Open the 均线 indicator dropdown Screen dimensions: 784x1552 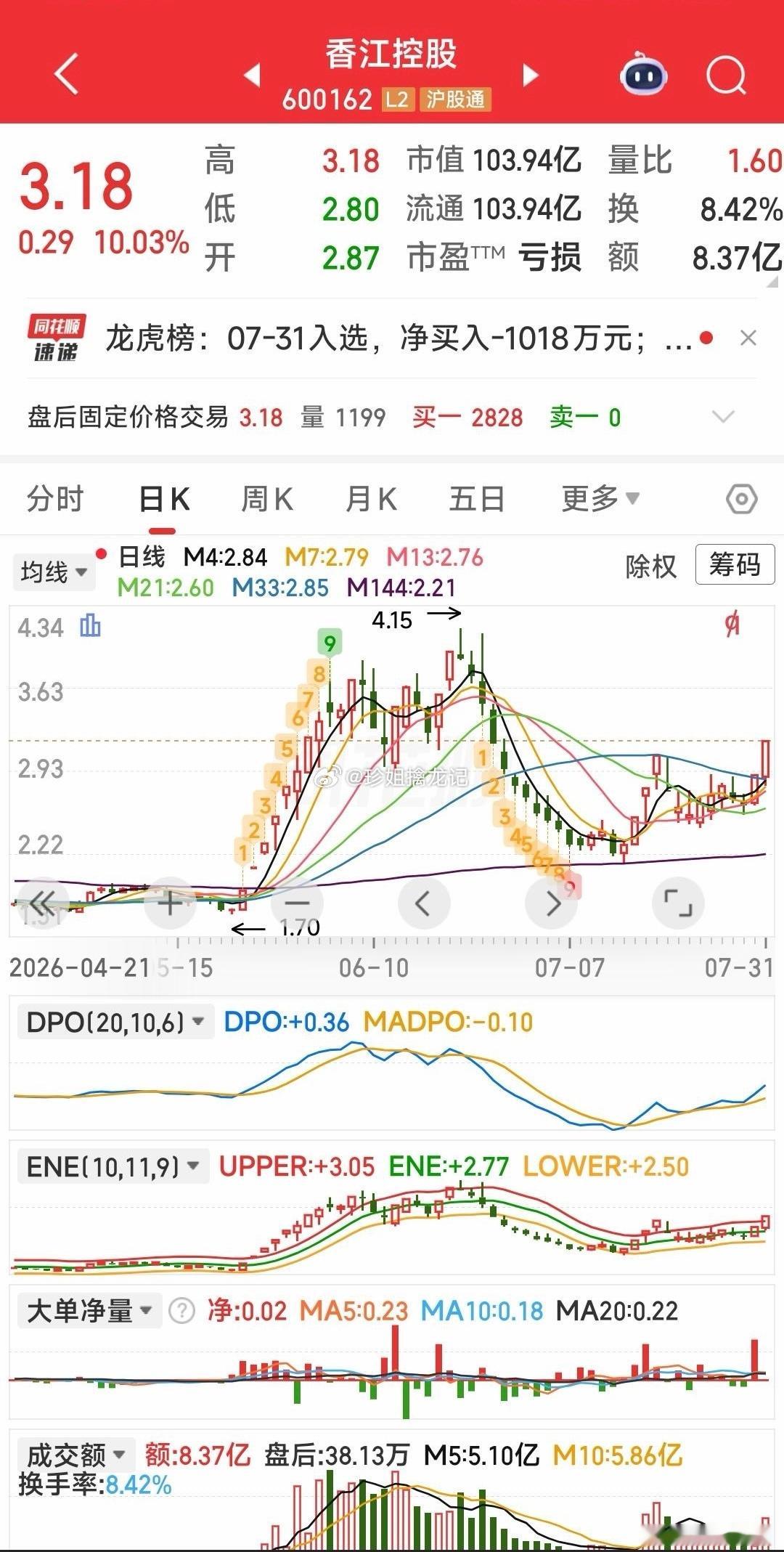[54, 572]
